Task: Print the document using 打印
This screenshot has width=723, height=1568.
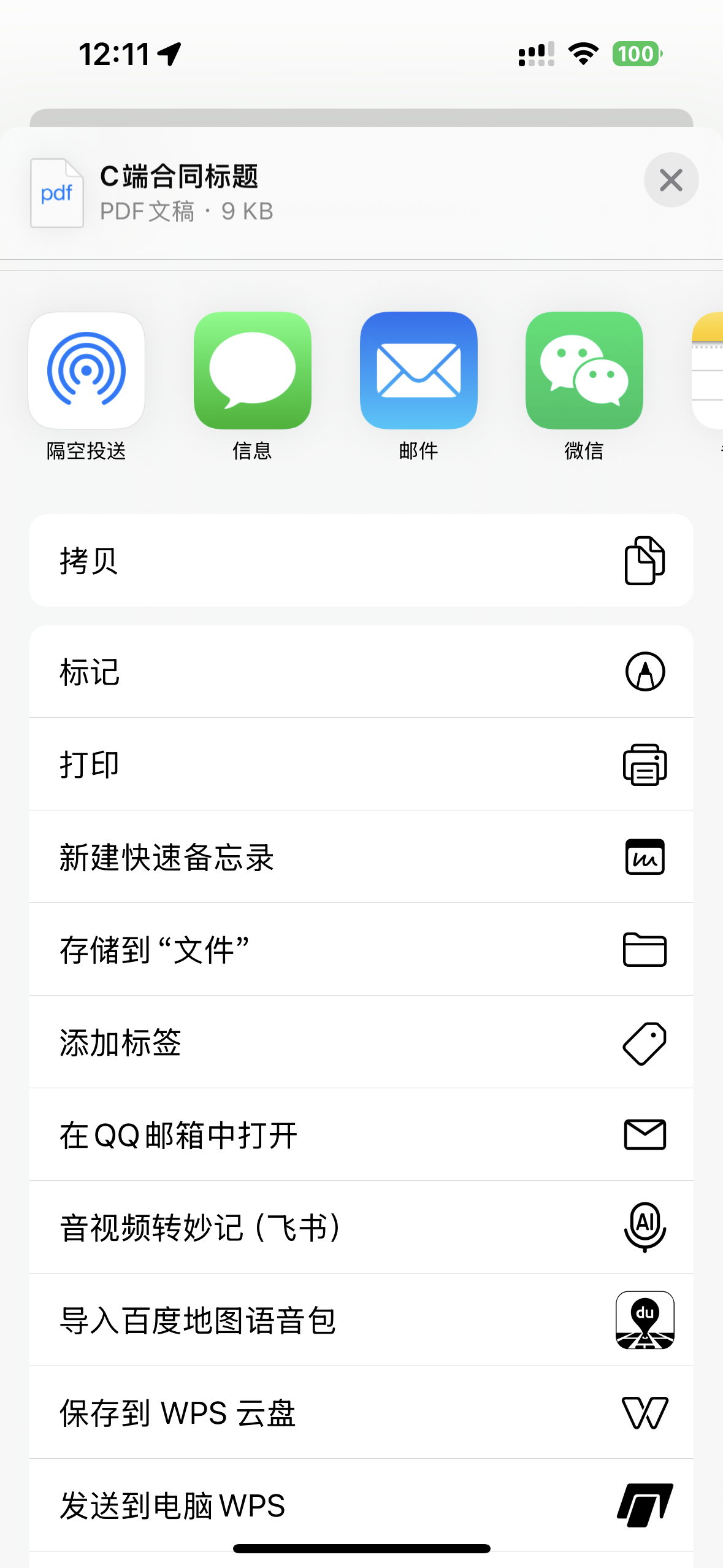Action: (361, 764)
